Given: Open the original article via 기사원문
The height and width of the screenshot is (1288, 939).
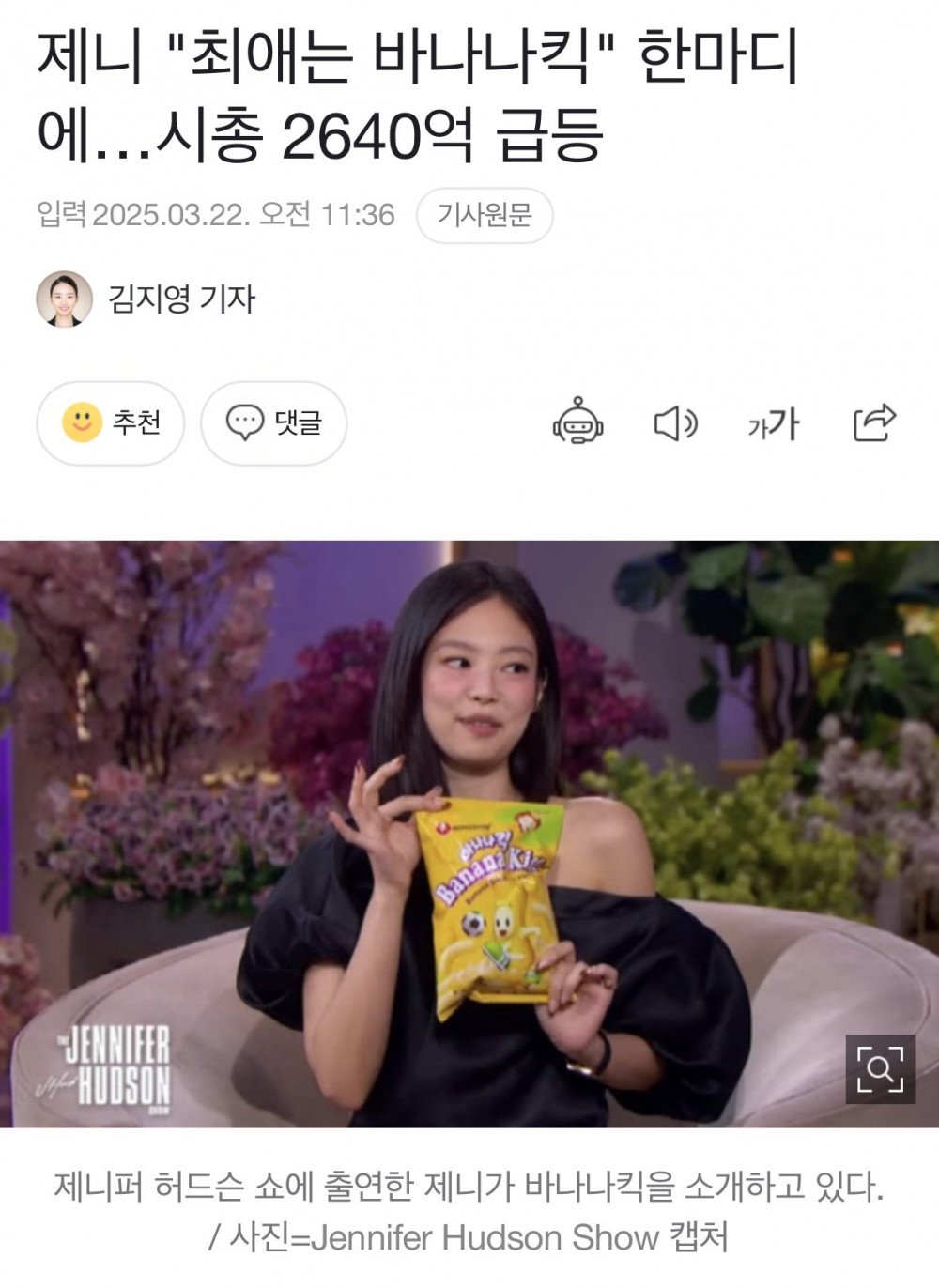Looking at the screenshot, I should click(x=485, y=216).
